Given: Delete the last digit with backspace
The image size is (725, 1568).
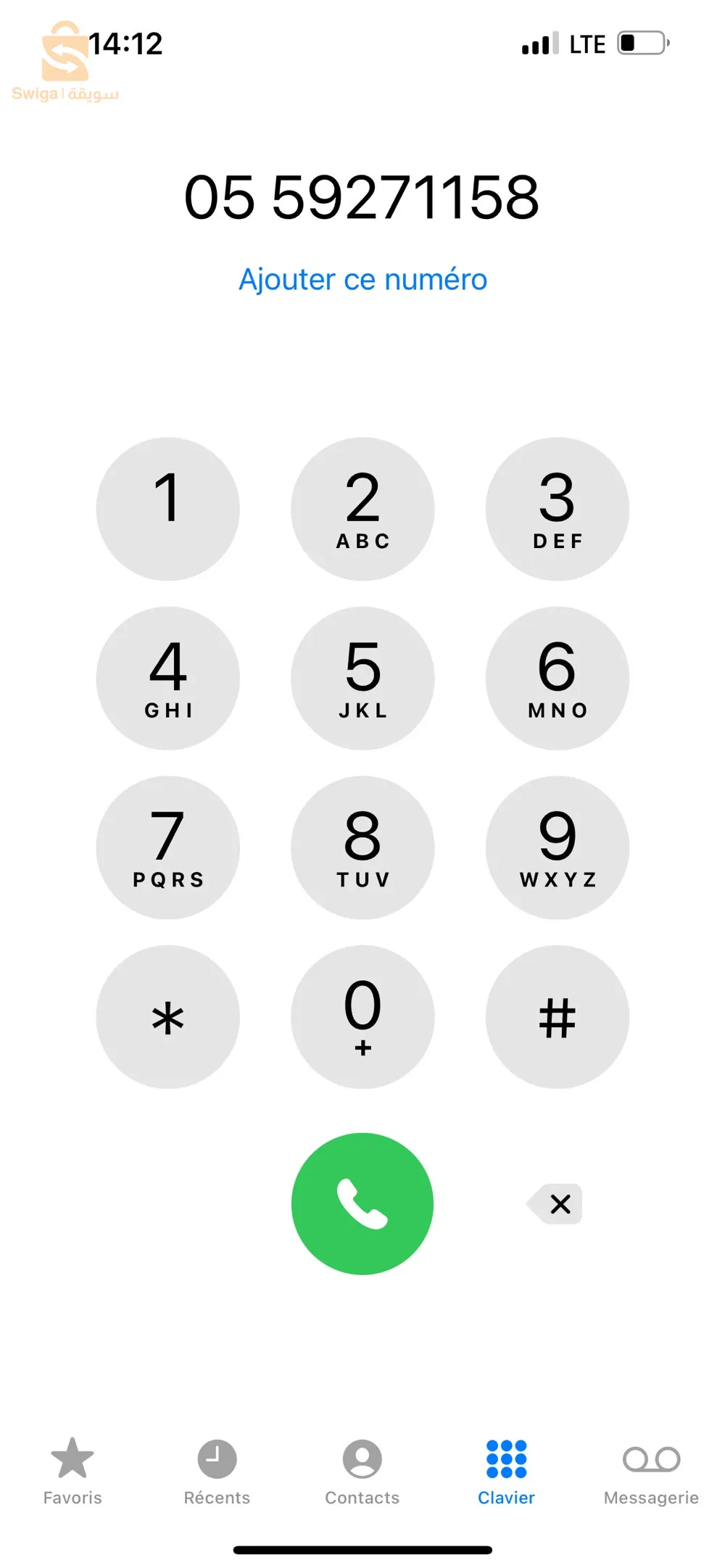Looking at the screenshot, I should coord(555,1204).
